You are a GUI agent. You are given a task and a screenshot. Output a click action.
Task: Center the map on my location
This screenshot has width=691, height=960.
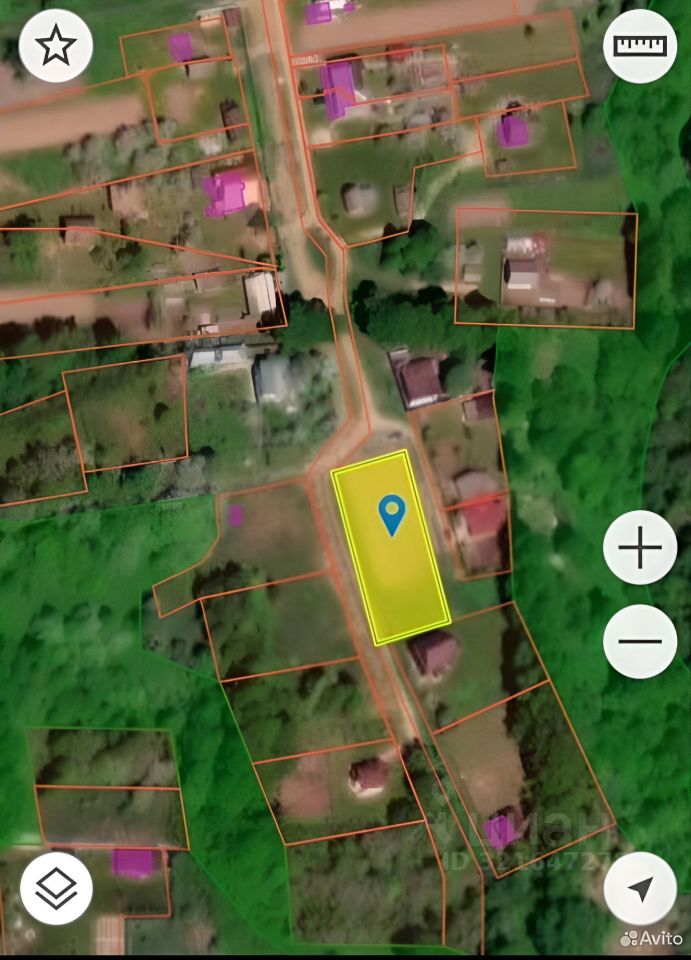pyautogui.click(x=640, y=888)
